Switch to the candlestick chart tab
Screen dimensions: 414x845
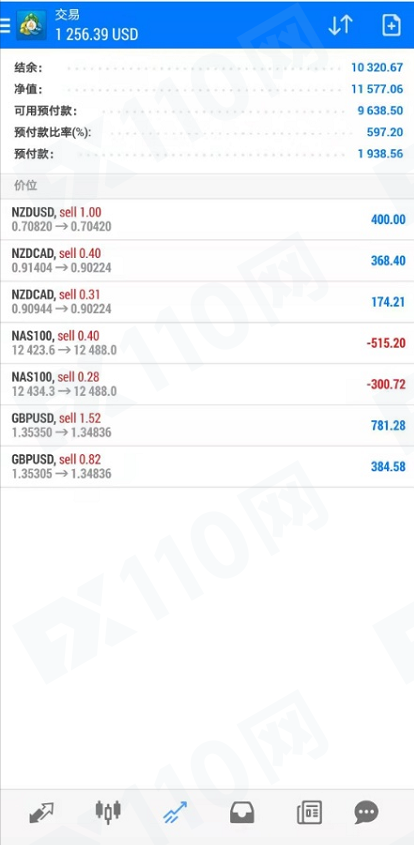point(108,812)
